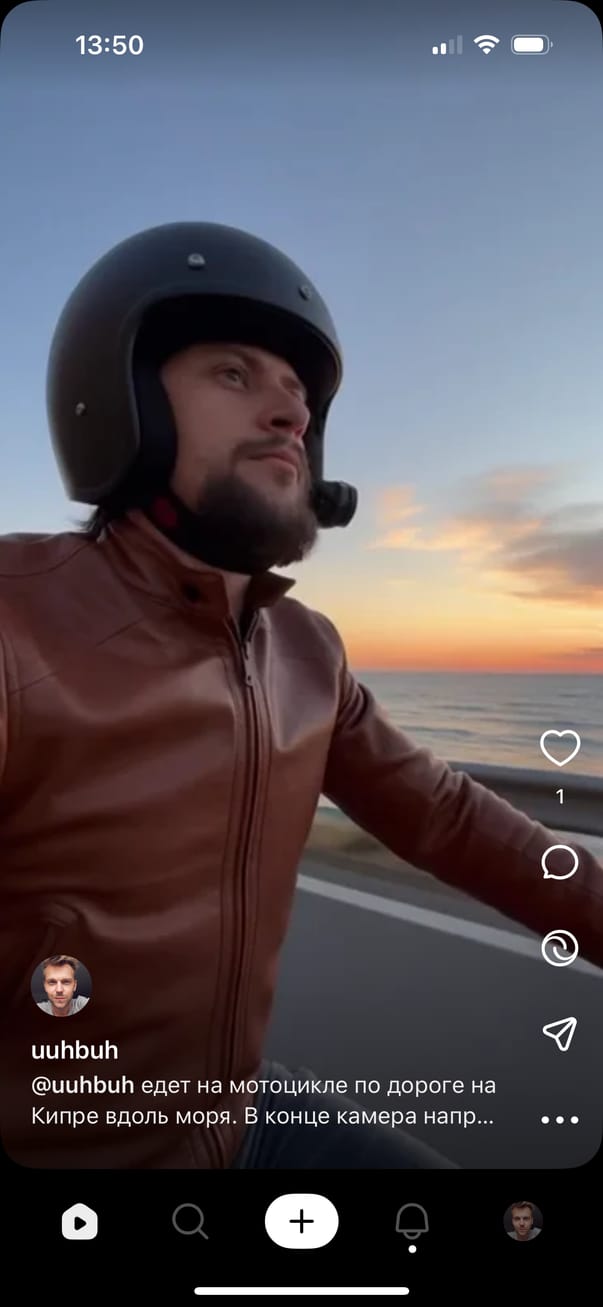Image resolution: width=603 pixels, height=1307 pixels.
Task: Share this video via the paper plane
Action: 559,1034
